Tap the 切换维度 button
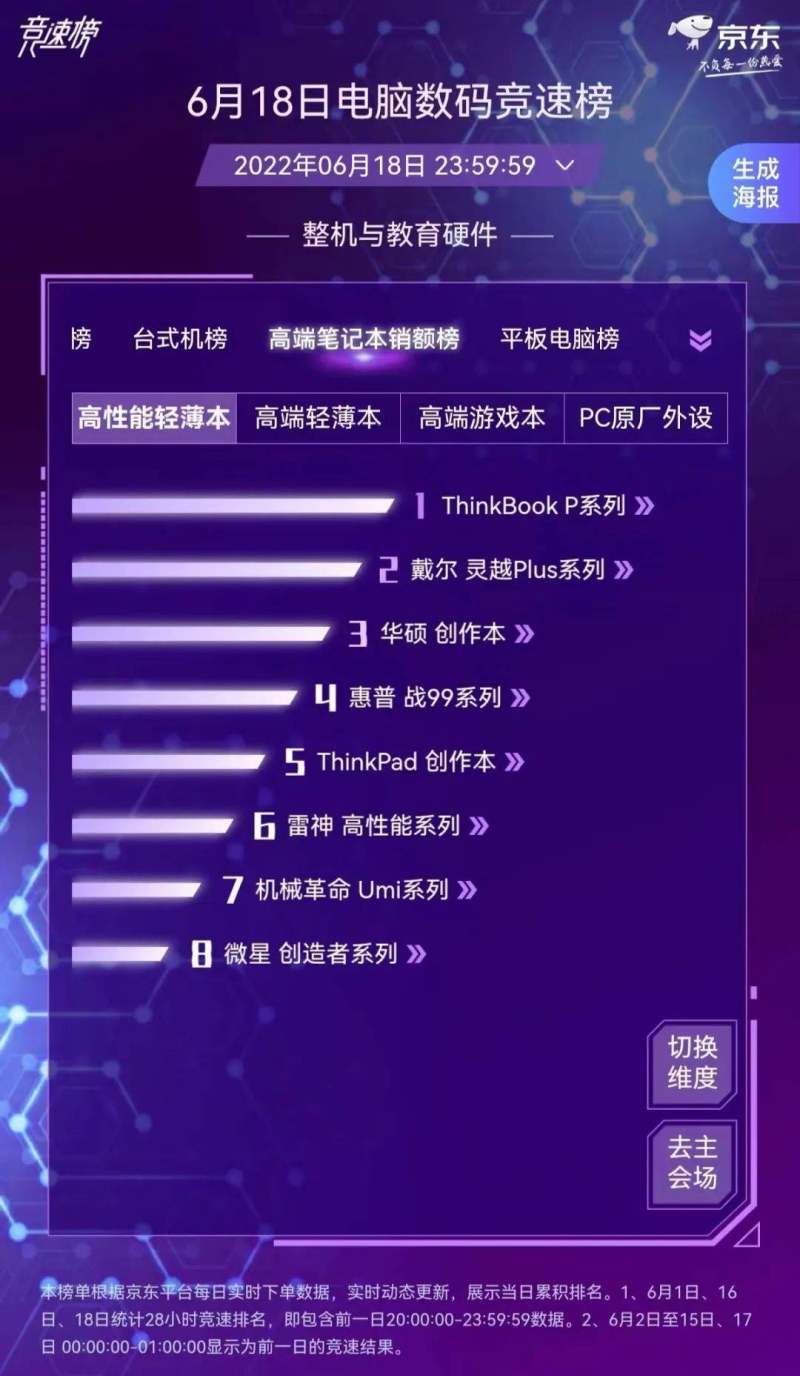 pos(692,1063)
